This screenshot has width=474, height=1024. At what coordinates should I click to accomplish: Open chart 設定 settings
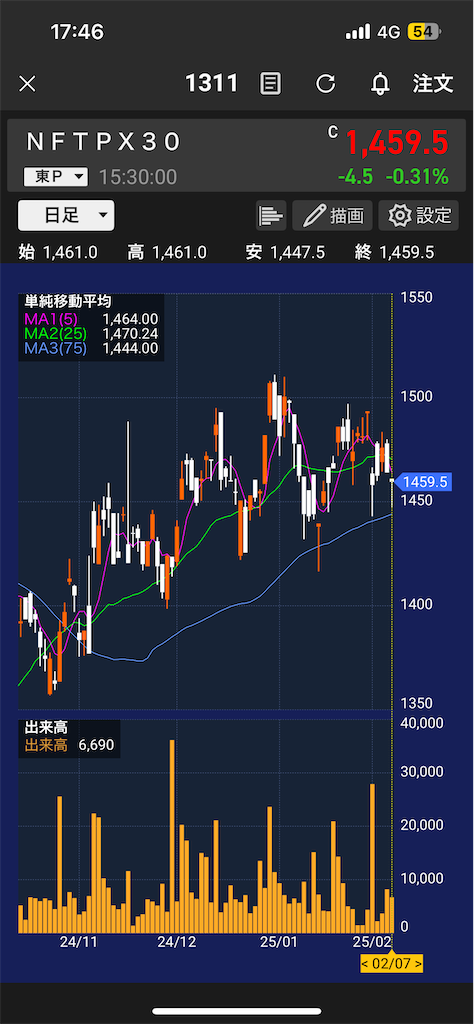(419, 216)
